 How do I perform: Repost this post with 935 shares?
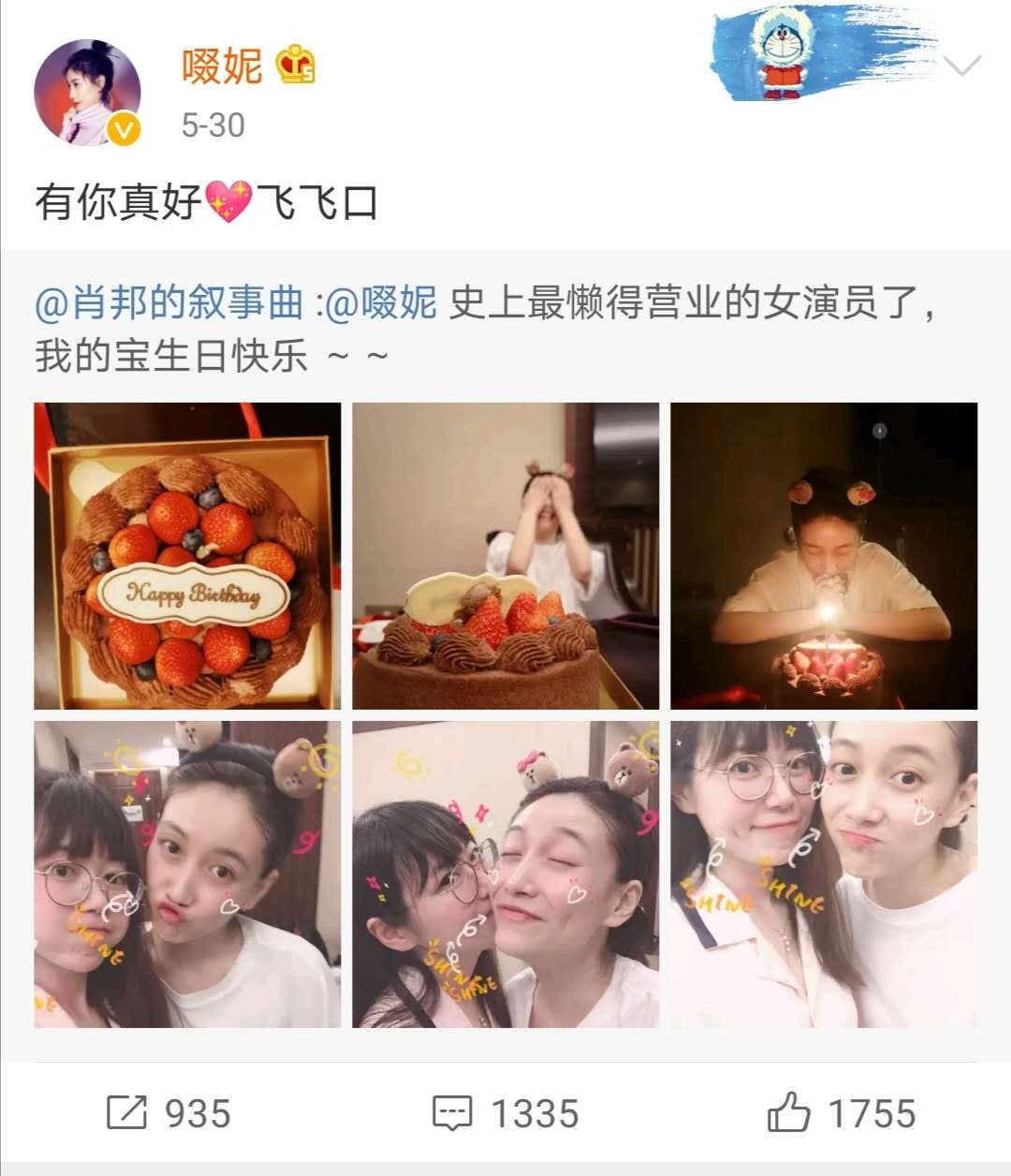(x=168, y=1112)
